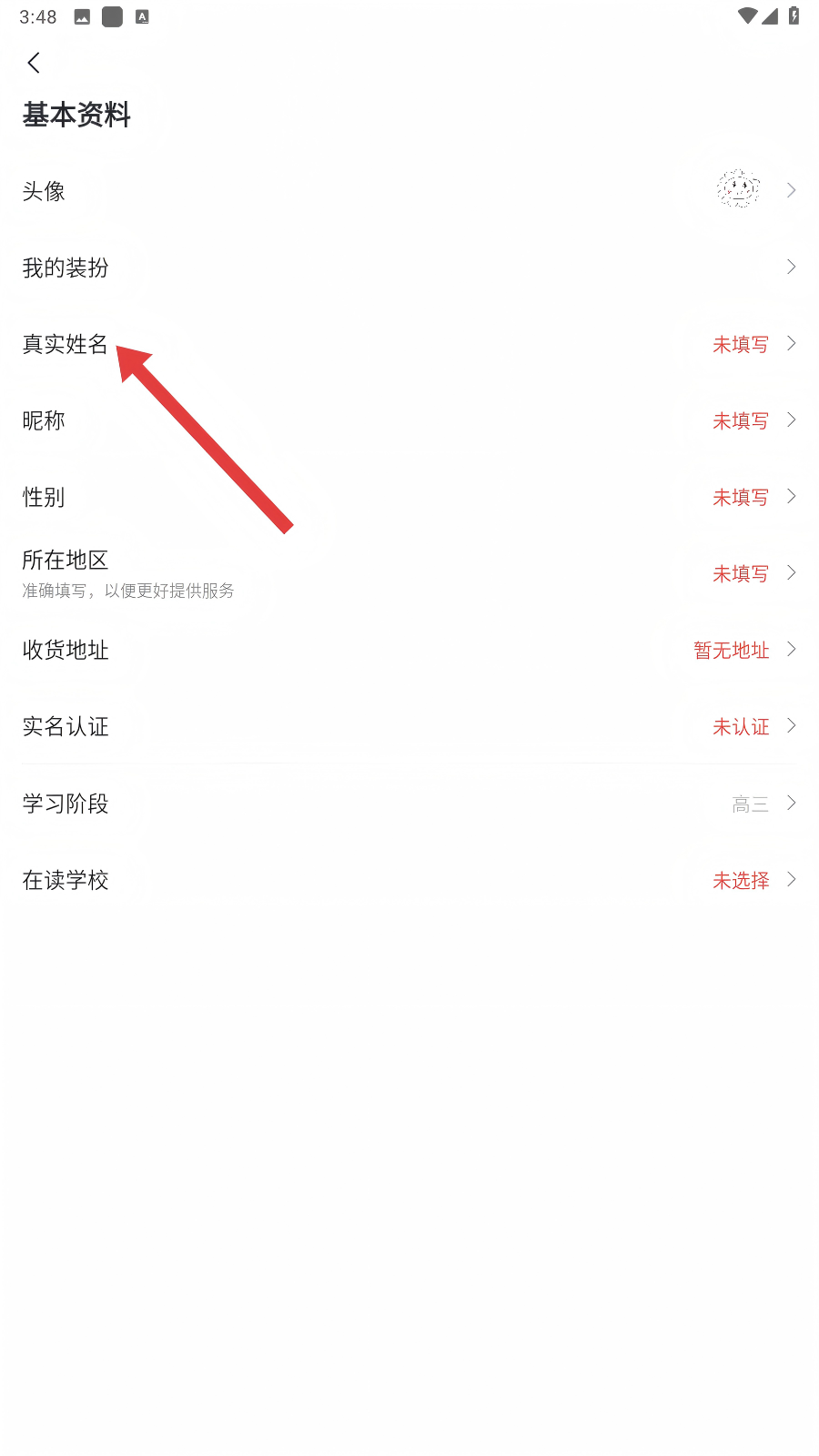Go back from 基本资料 page
819x1456 pixels.
[x=35, y=63]
